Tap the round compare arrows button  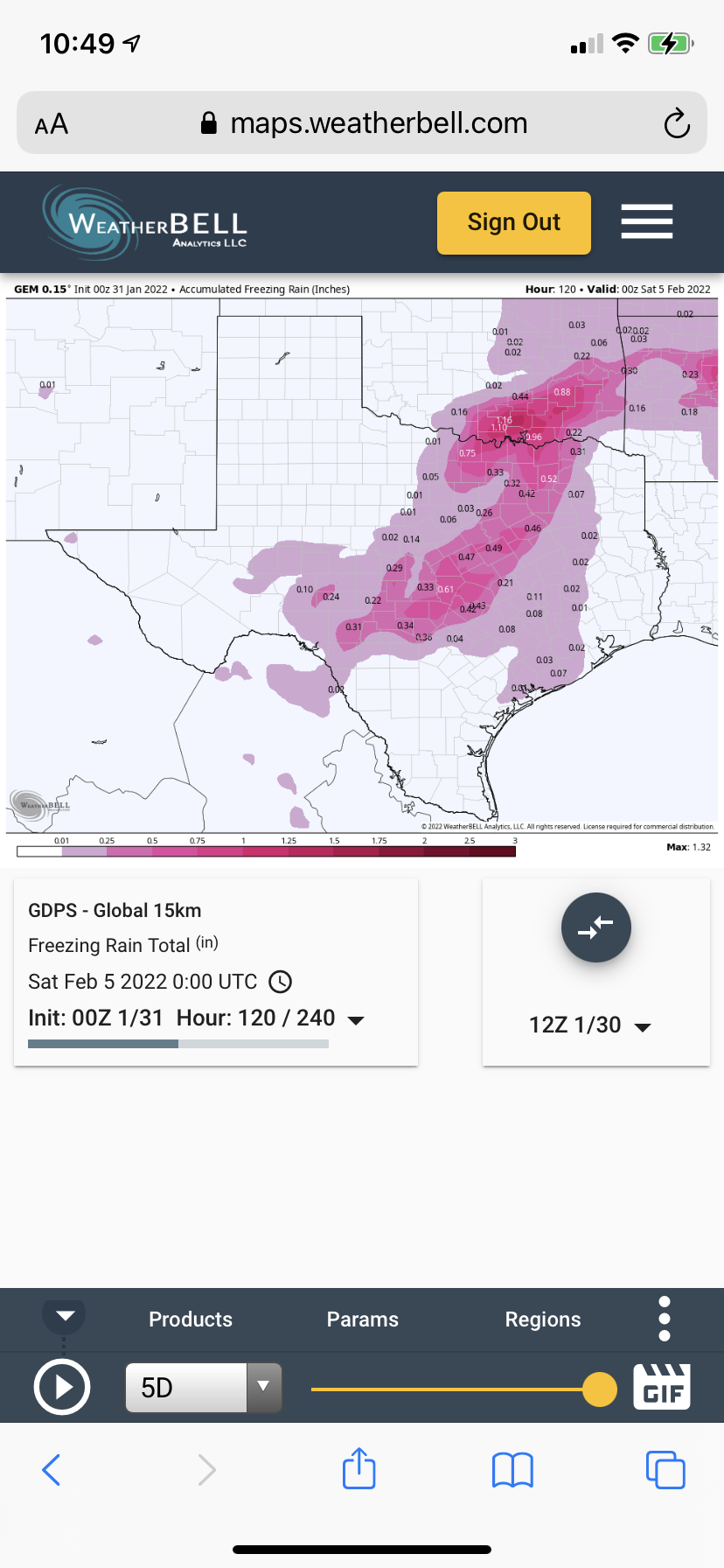pos(595,927)
